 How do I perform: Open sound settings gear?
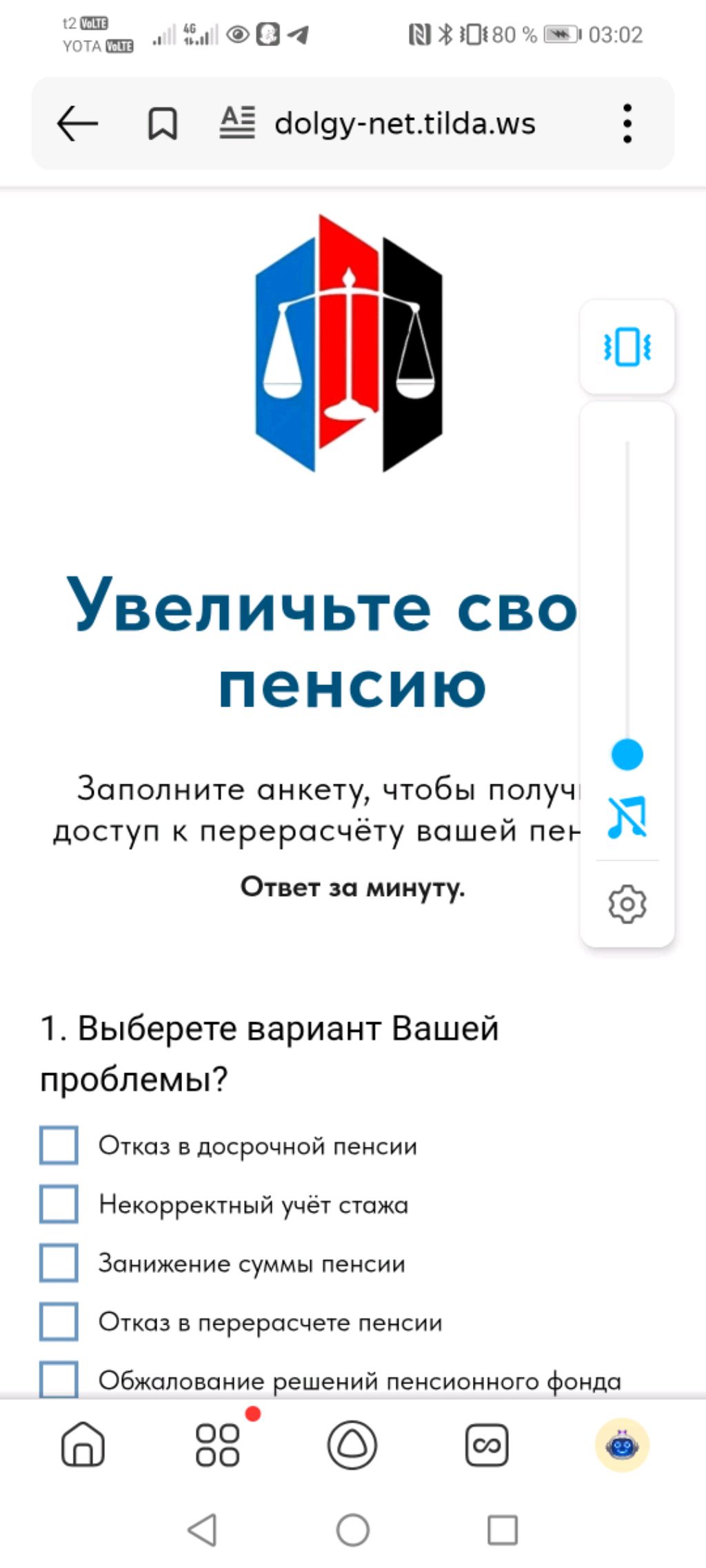pyautogui.click(x=627, y=904)
